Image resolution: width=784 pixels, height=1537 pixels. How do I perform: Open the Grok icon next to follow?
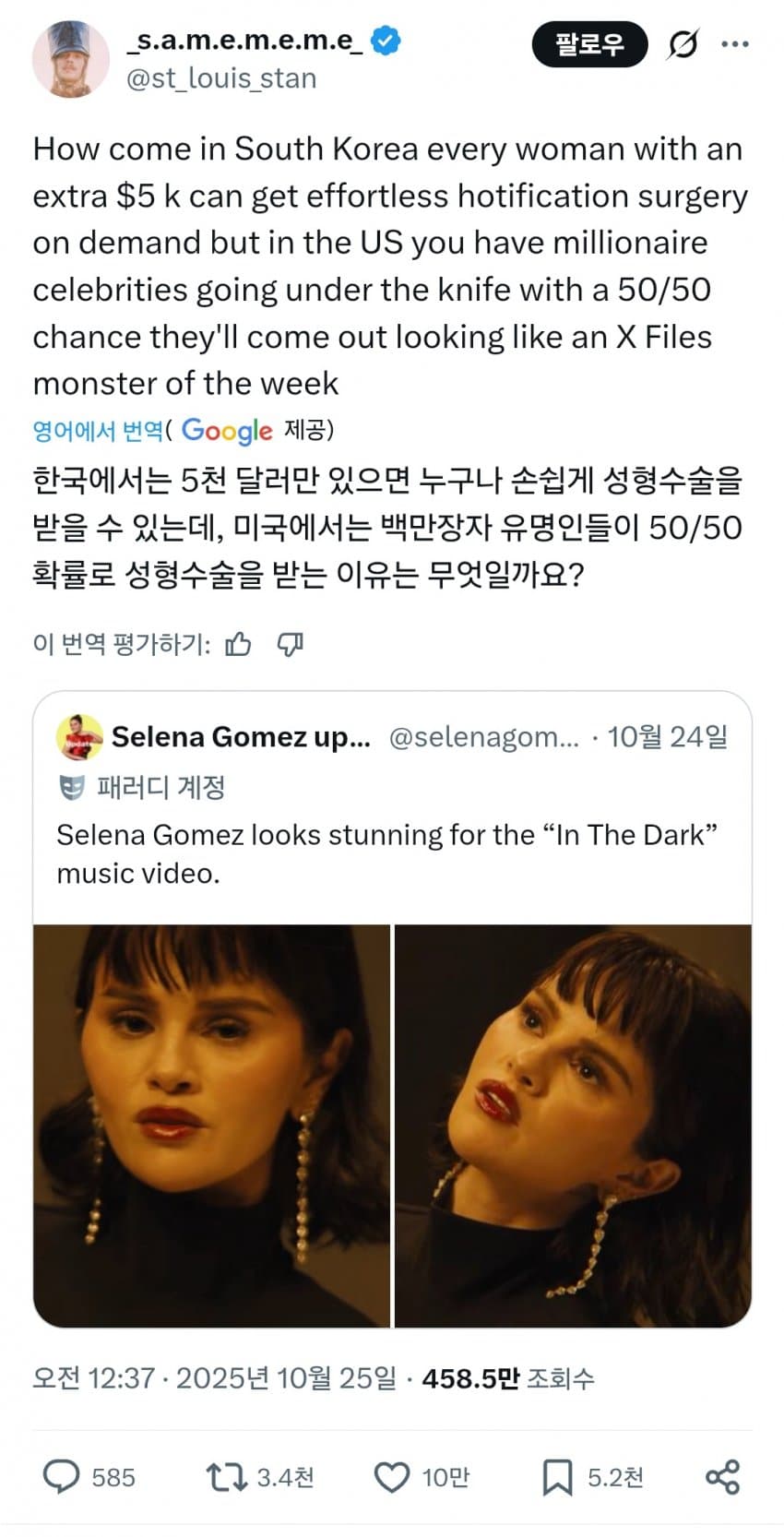point(683,43)
